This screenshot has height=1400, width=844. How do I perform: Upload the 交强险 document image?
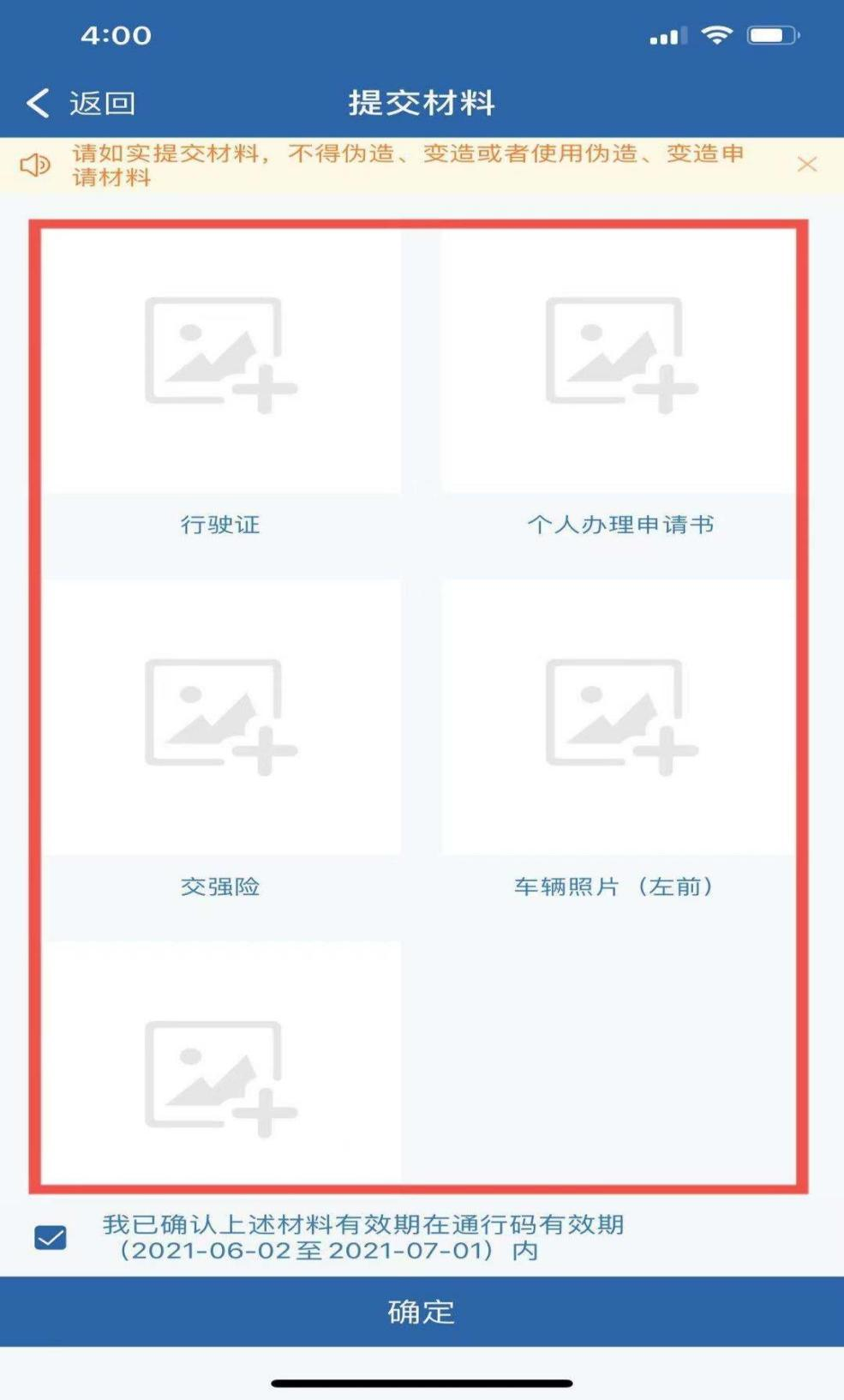coord(221,717)
